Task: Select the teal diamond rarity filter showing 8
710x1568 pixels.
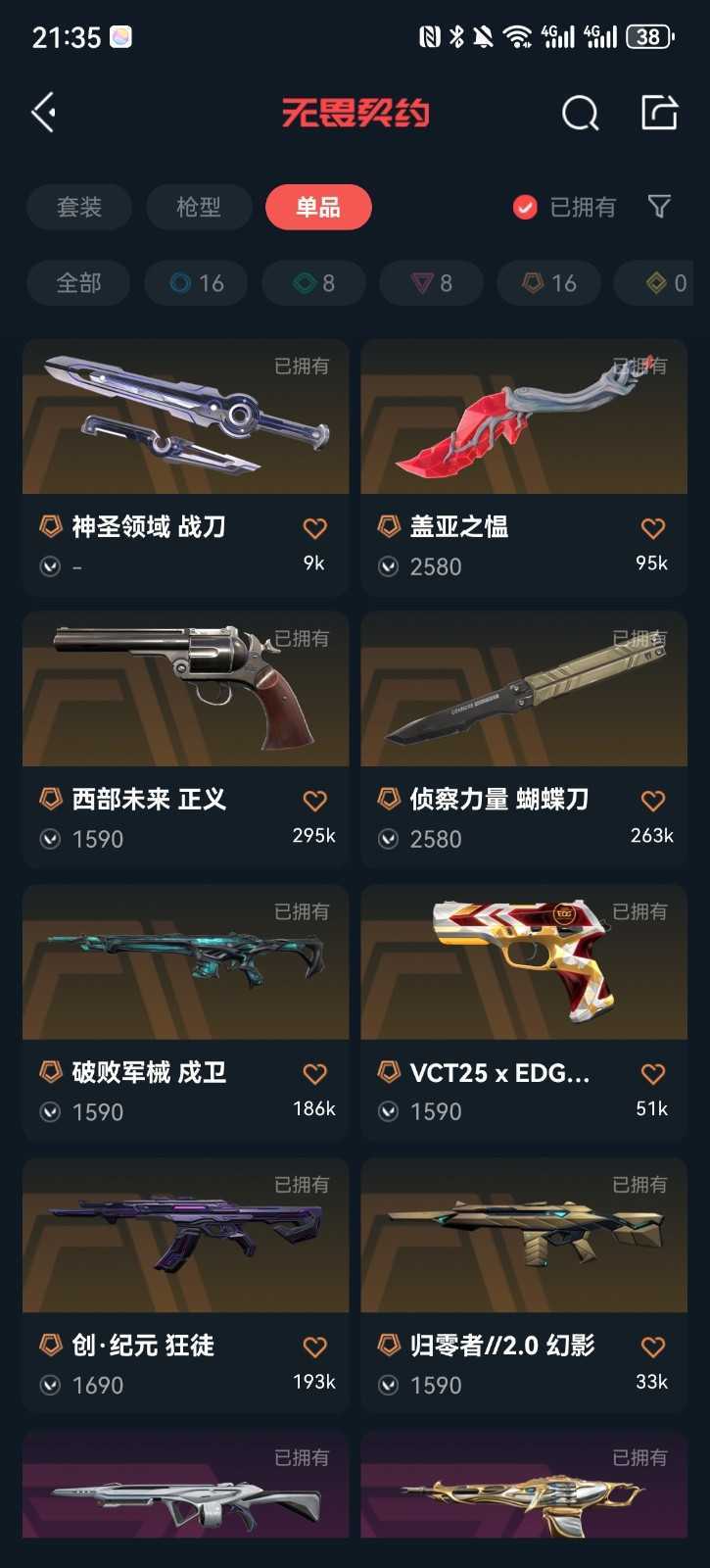Action: pyautogui.click(x=313, y=282)
